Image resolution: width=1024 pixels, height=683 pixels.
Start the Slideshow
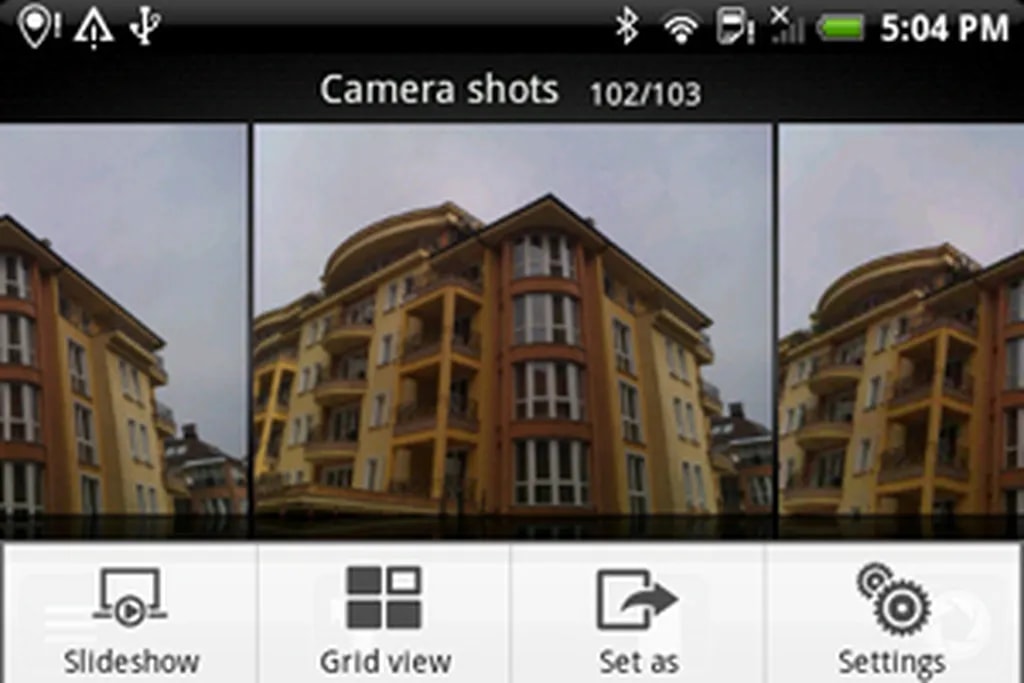(x=130, y=615)
